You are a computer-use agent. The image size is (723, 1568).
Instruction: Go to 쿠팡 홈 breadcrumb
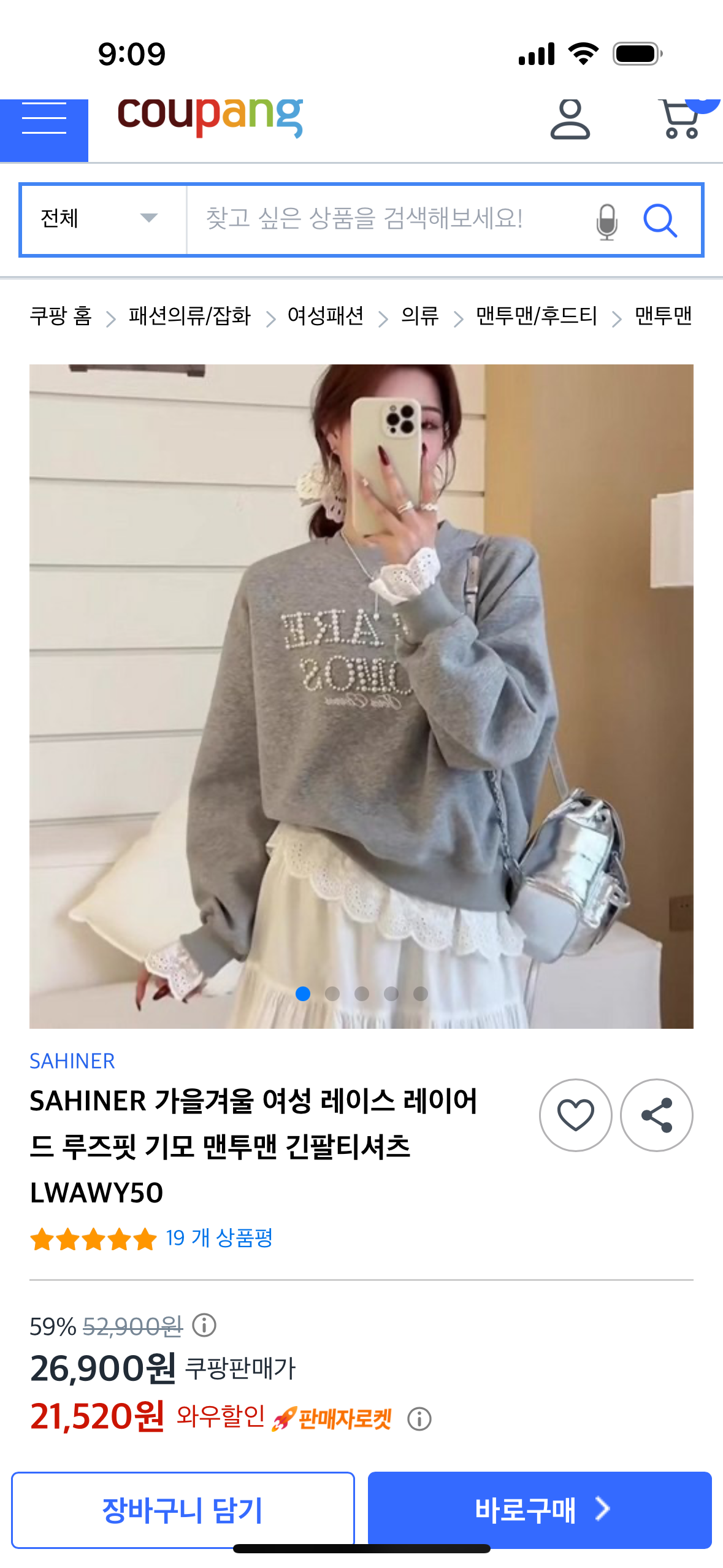tap(61, 317)
